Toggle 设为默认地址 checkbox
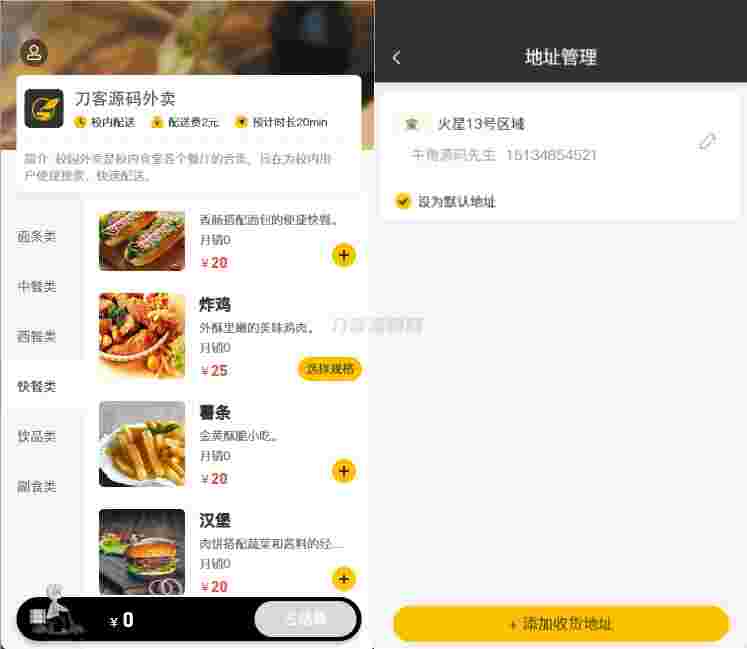This screenshot has height=649, width=747. tap(403, 201)
